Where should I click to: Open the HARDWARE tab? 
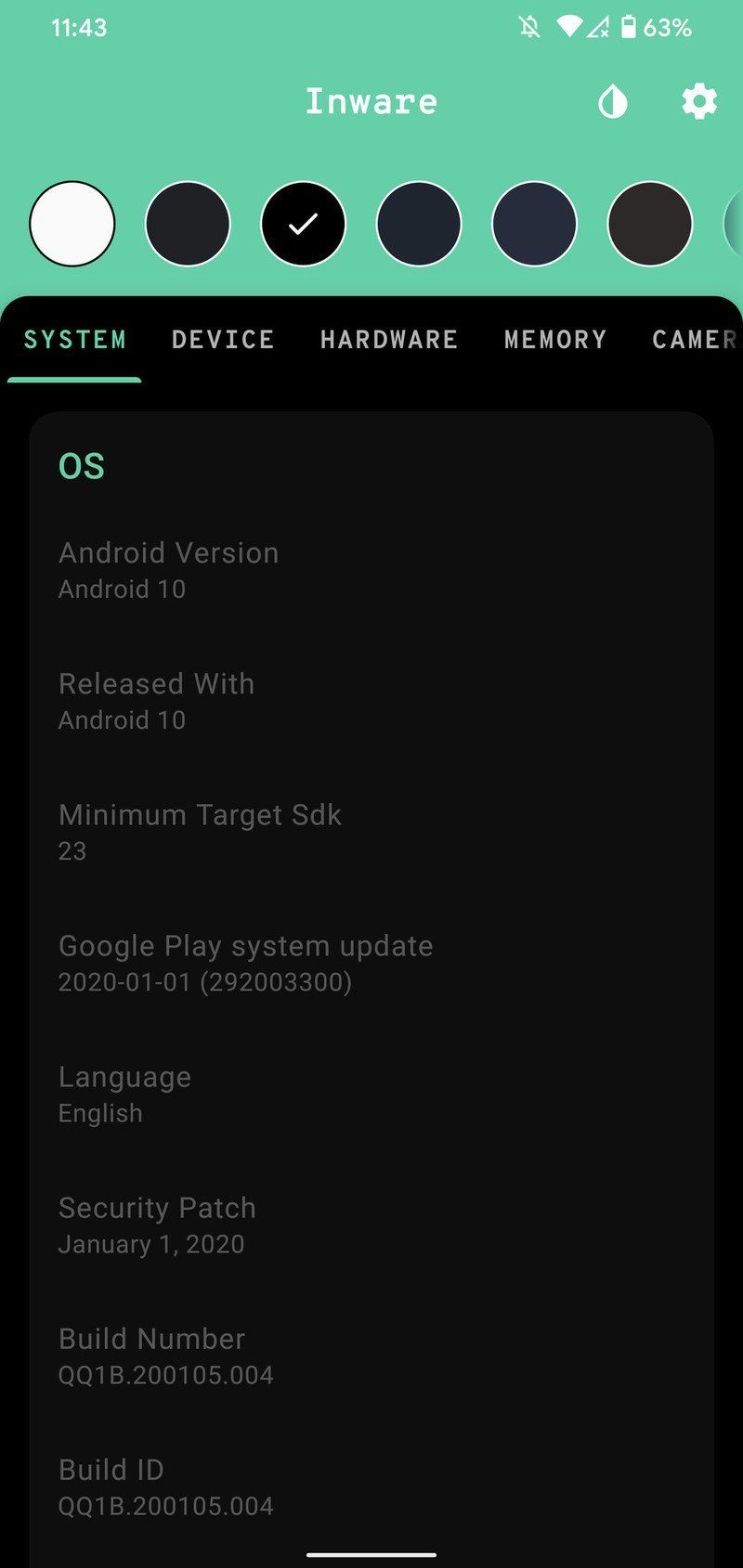(389, 340)
